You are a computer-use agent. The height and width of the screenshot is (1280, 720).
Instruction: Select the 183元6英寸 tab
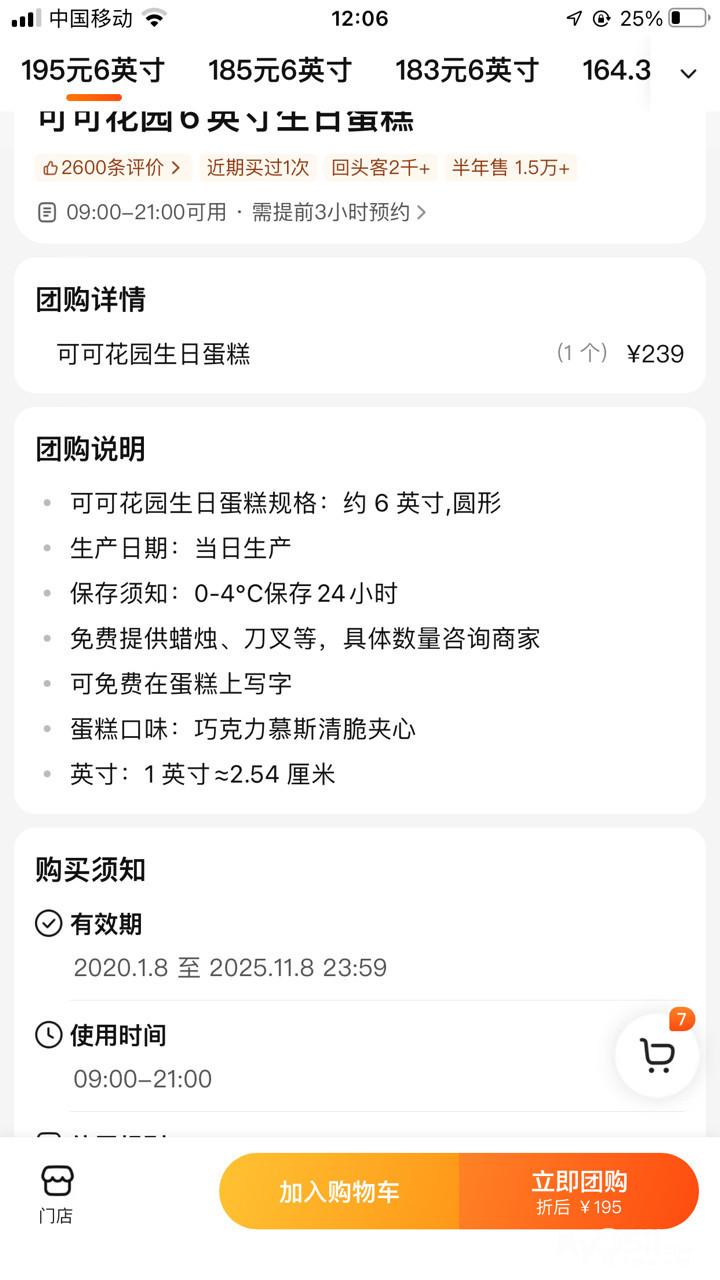(x=467, y=71)
